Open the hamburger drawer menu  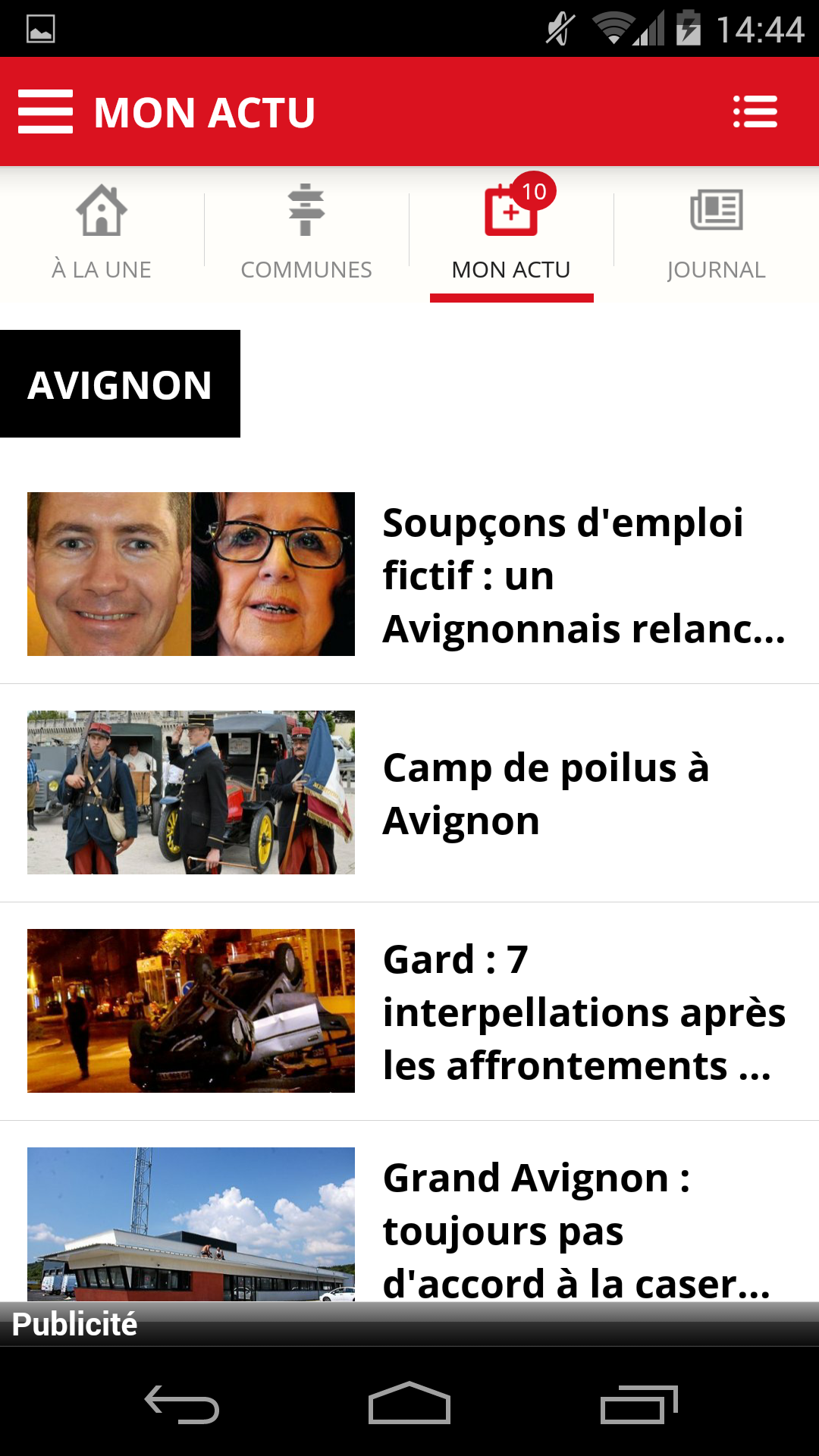click(x=45, y=112)
